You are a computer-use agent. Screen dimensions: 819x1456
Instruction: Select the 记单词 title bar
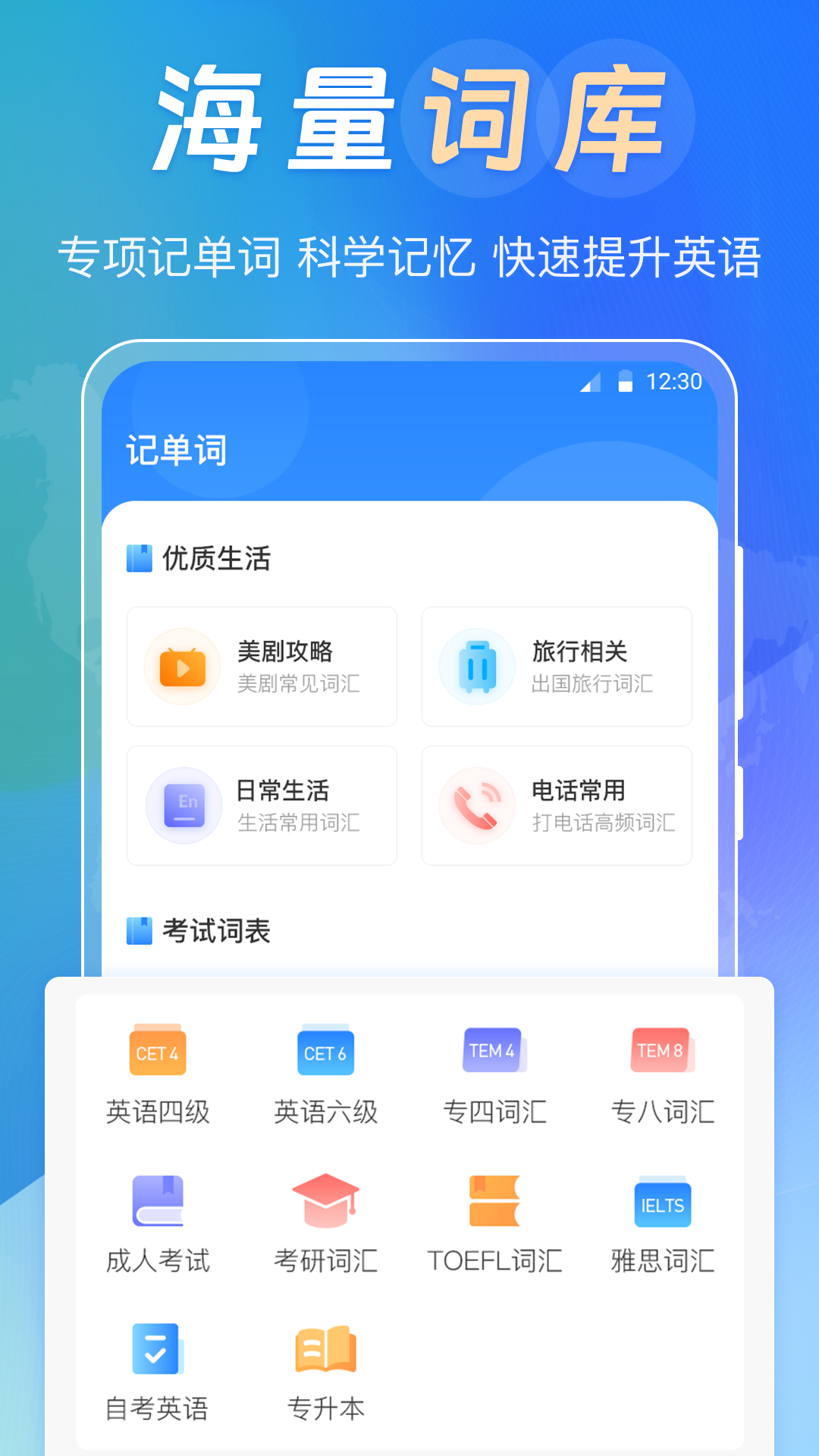tap(176, 449)
